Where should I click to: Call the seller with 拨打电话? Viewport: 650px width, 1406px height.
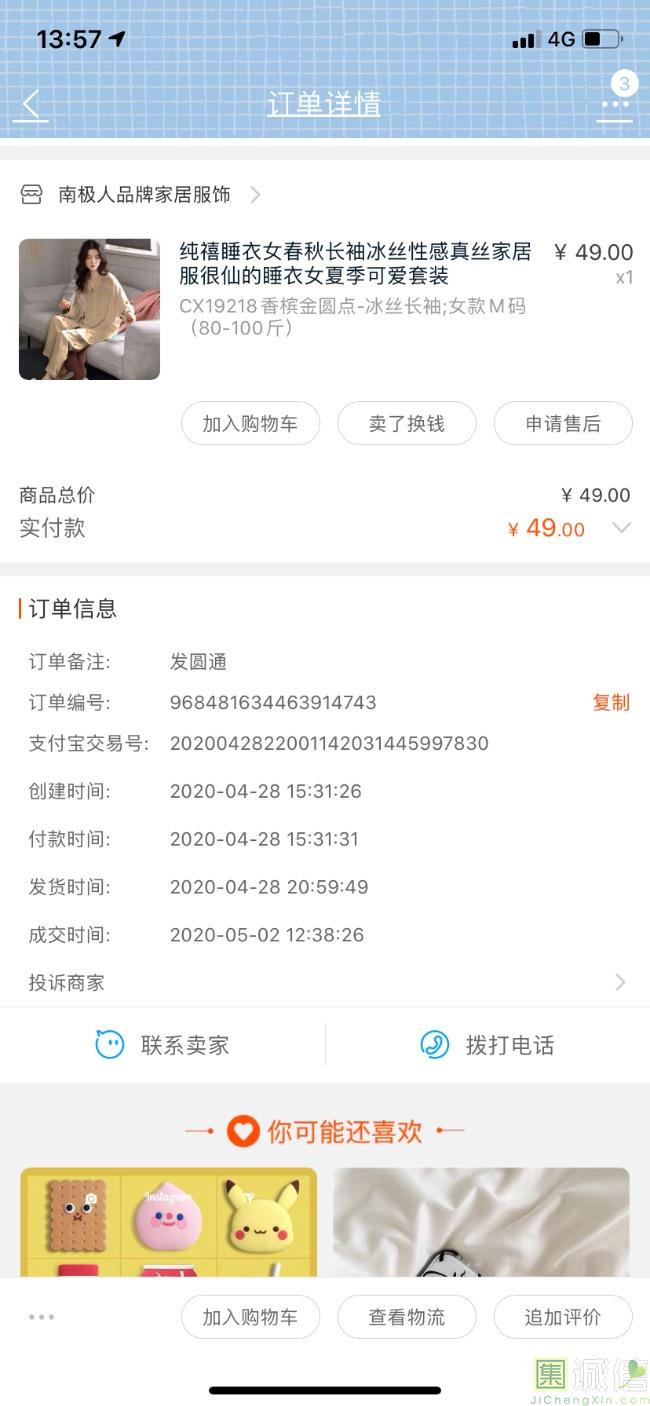pyautogui.click(x=487, y=1045)
